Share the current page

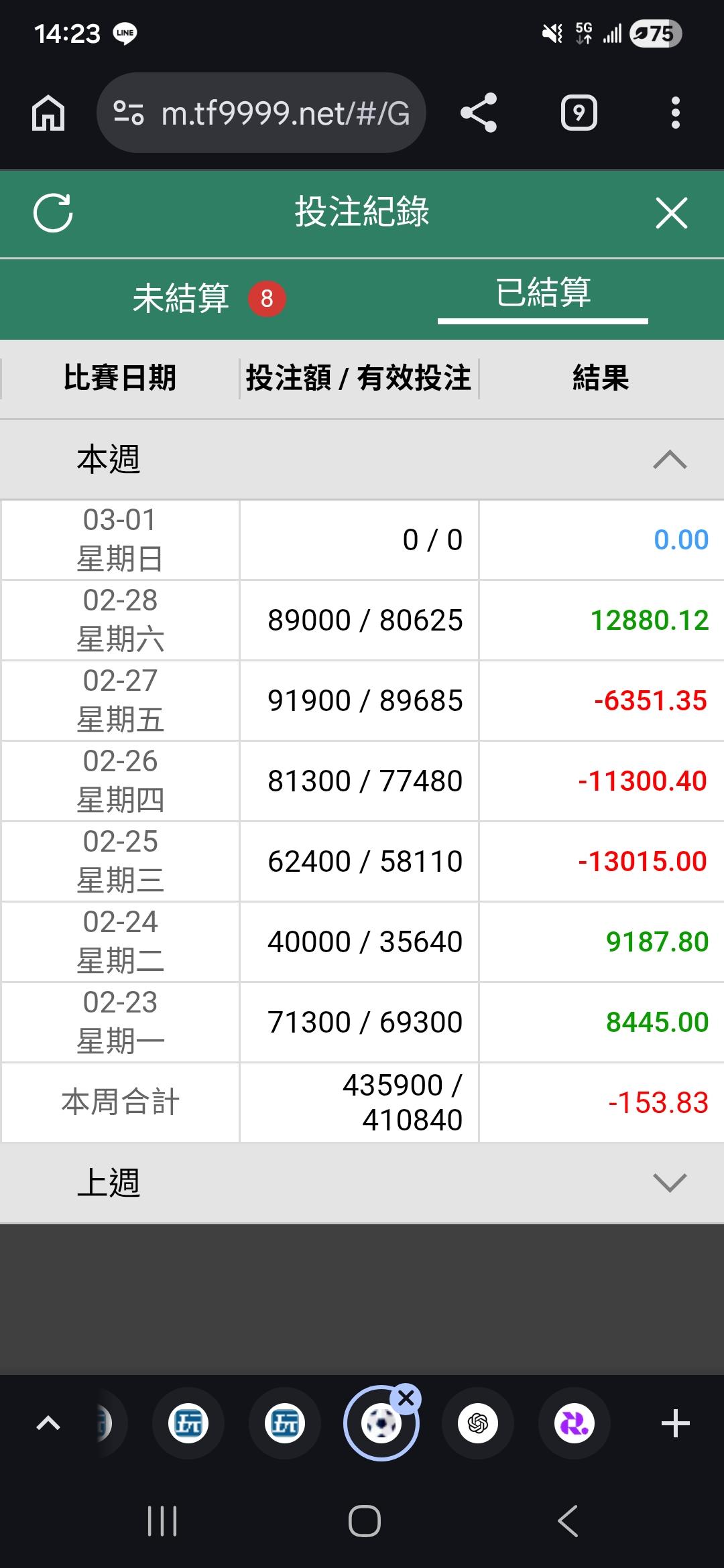click(479, 113)
